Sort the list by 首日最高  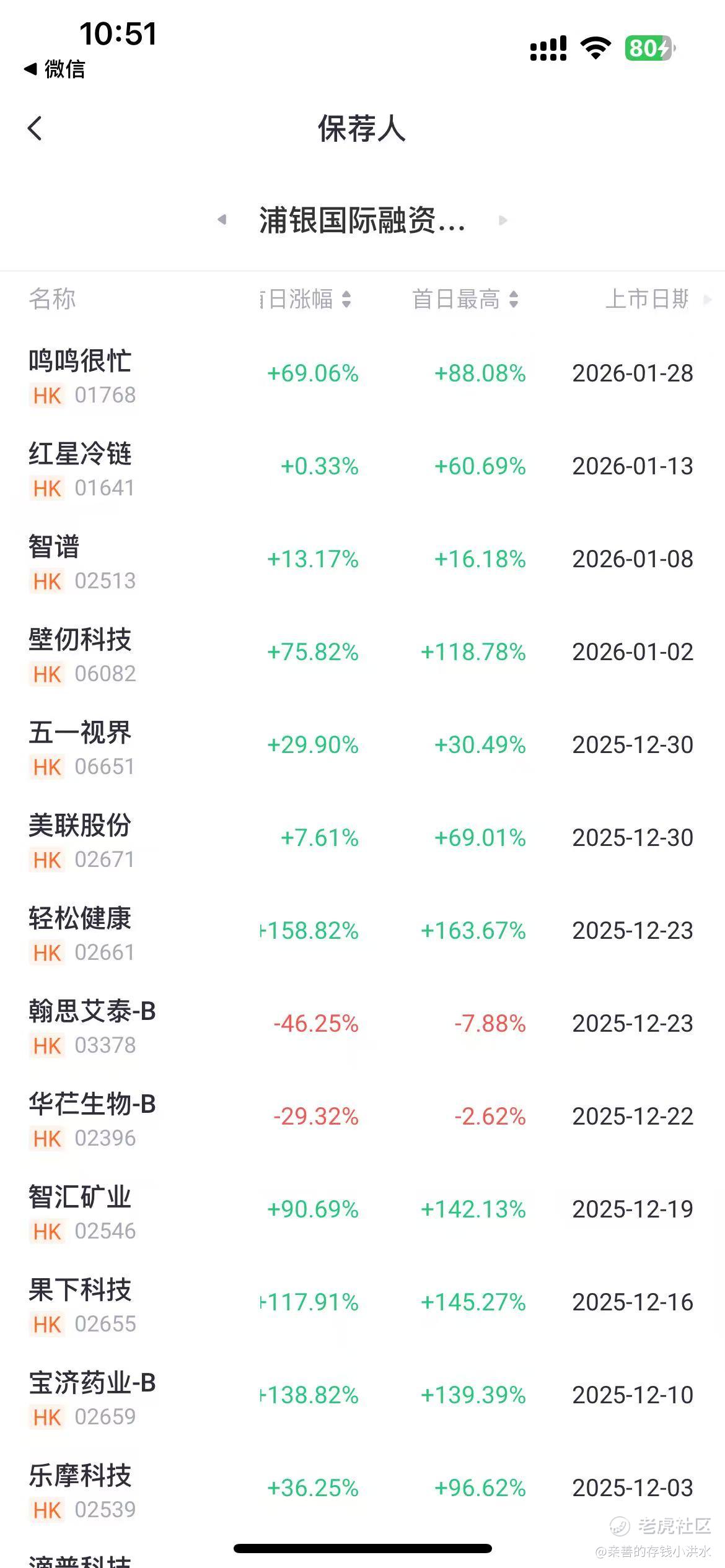tap(465, 300)
